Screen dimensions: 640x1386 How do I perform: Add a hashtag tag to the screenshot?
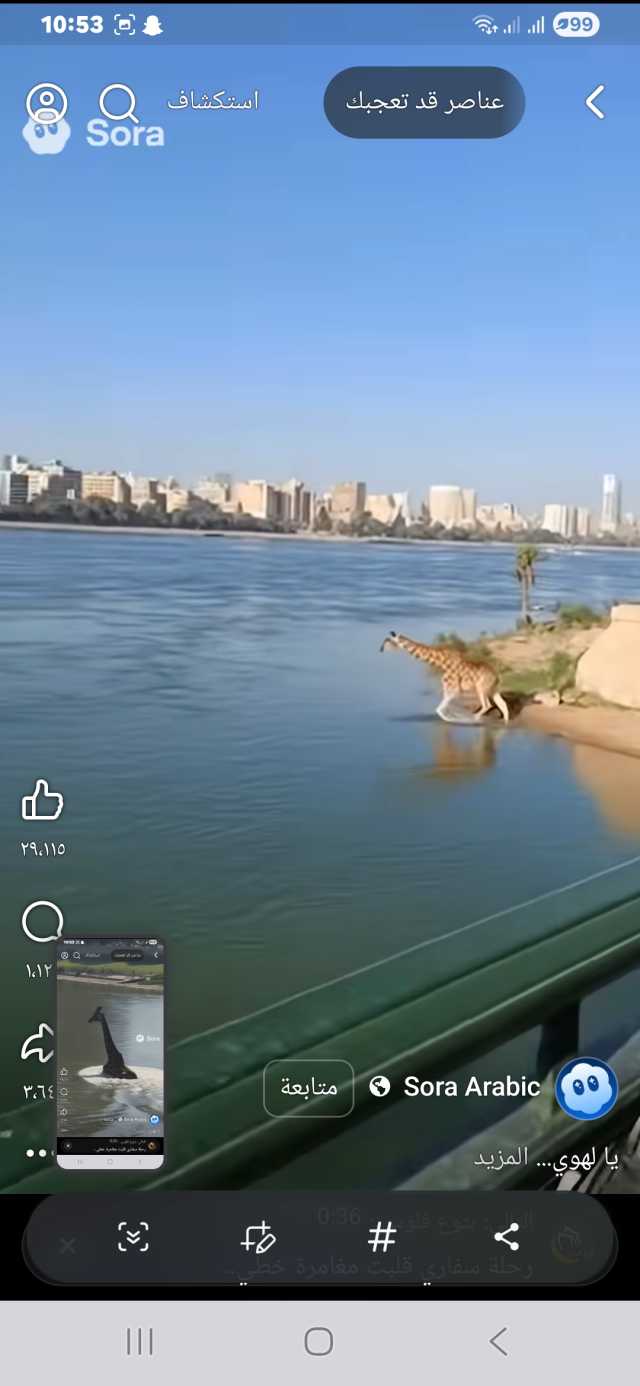tap(382, 1238)
